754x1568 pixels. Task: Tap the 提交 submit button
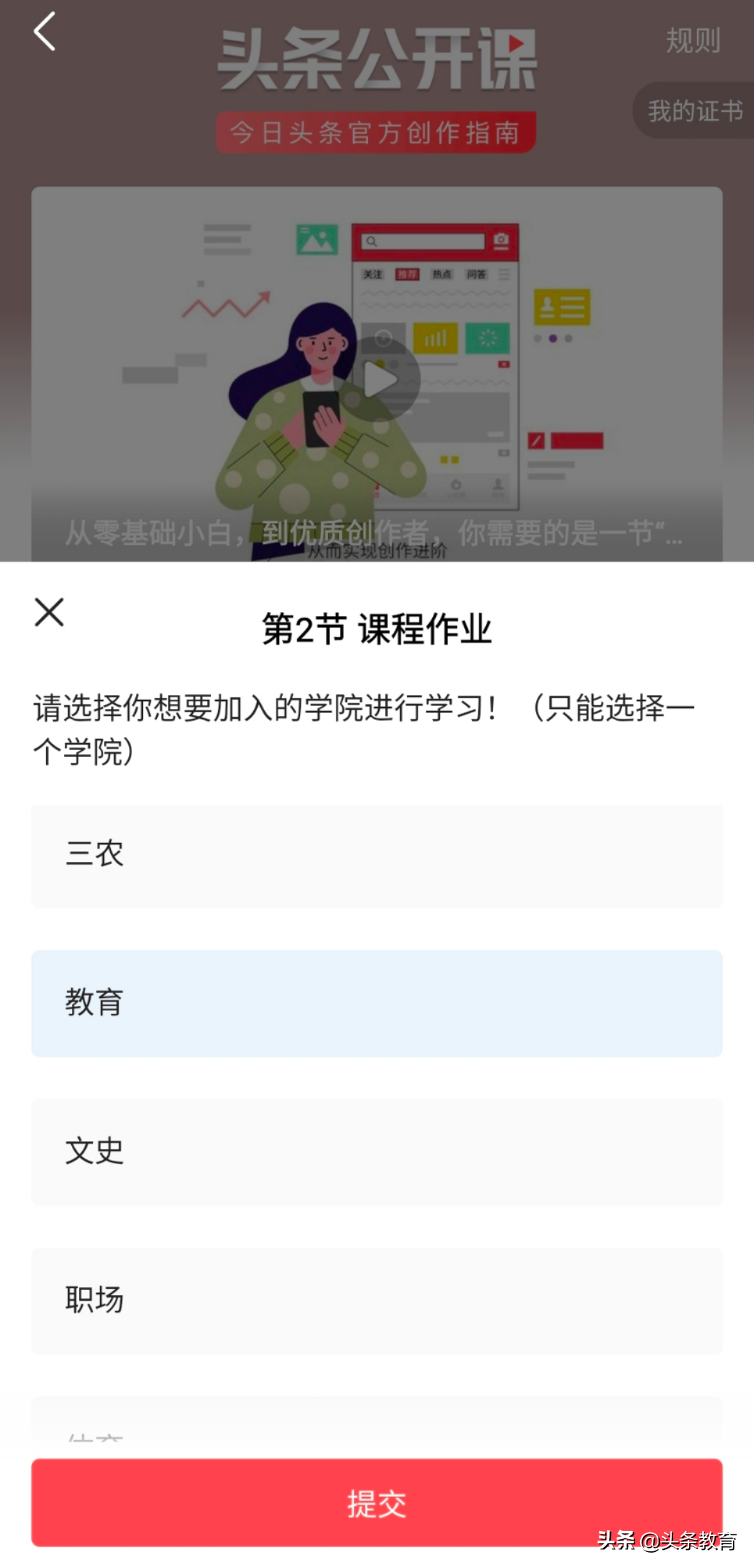click(377, 1504)
